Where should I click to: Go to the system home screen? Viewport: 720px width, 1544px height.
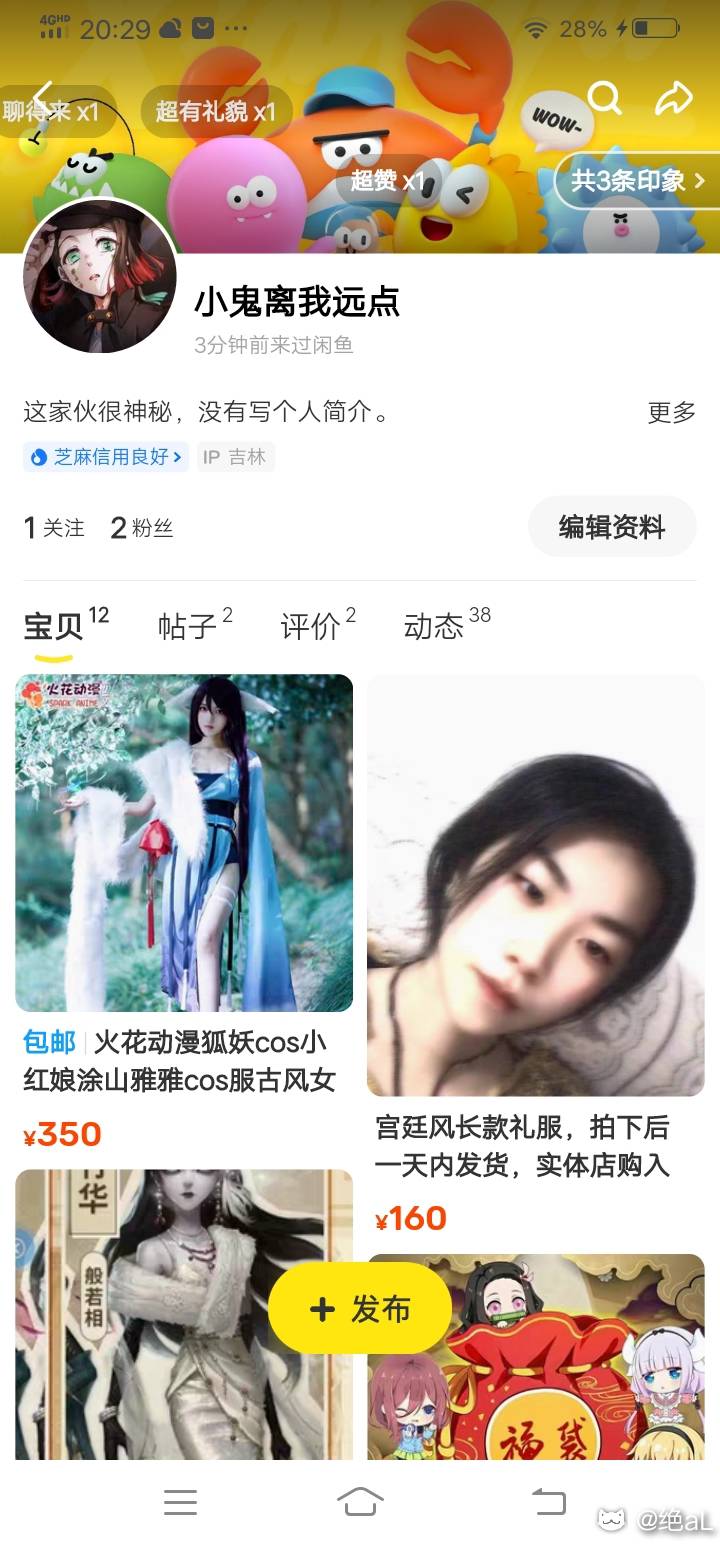click(360, 1501)
